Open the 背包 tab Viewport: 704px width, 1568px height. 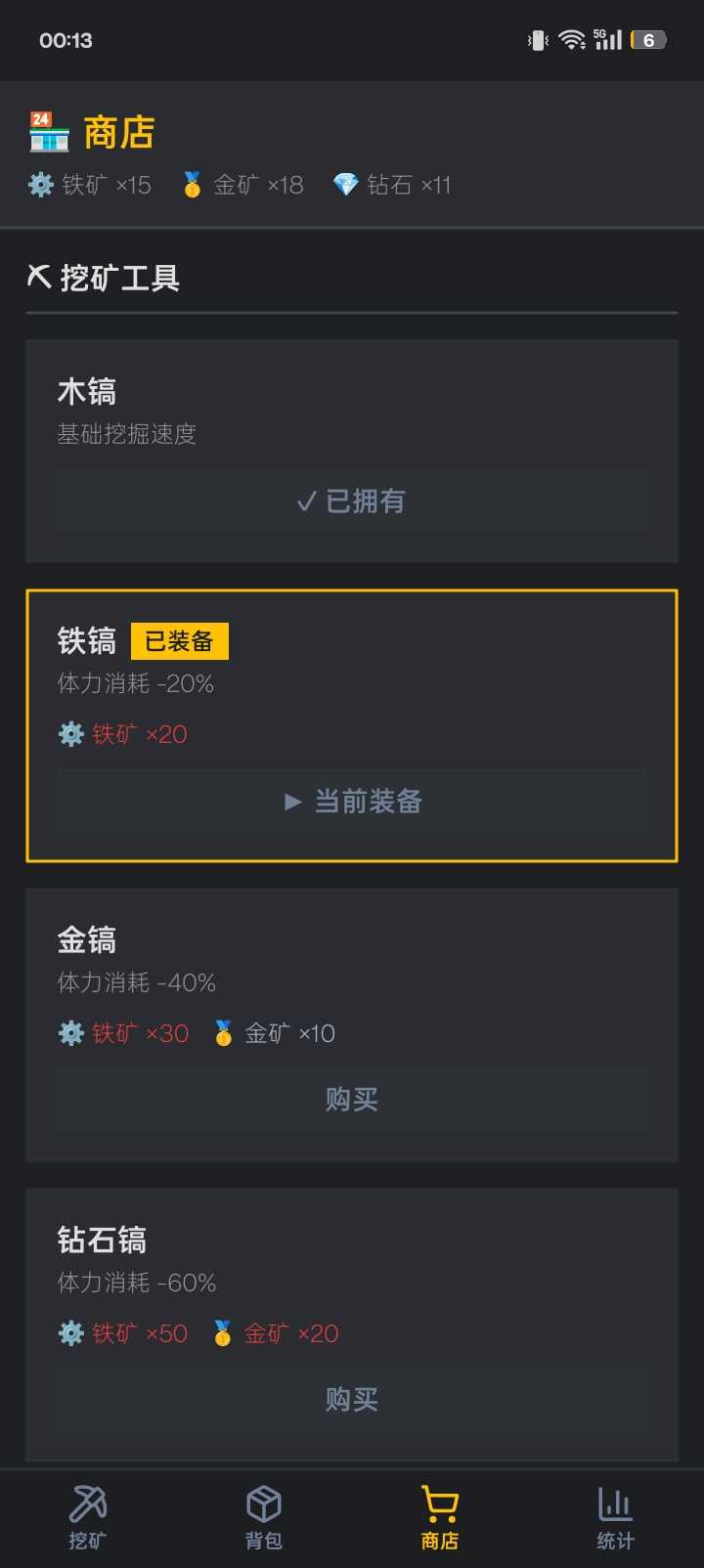[264, 1518]
